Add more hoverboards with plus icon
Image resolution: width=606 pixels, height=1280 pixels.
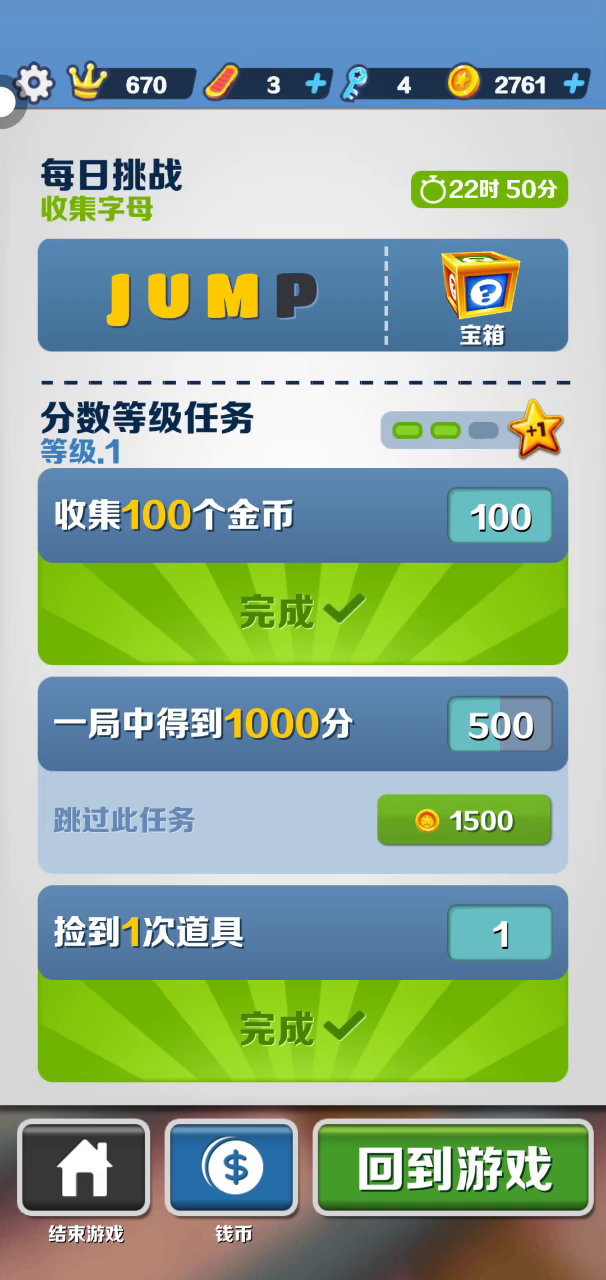315,85
